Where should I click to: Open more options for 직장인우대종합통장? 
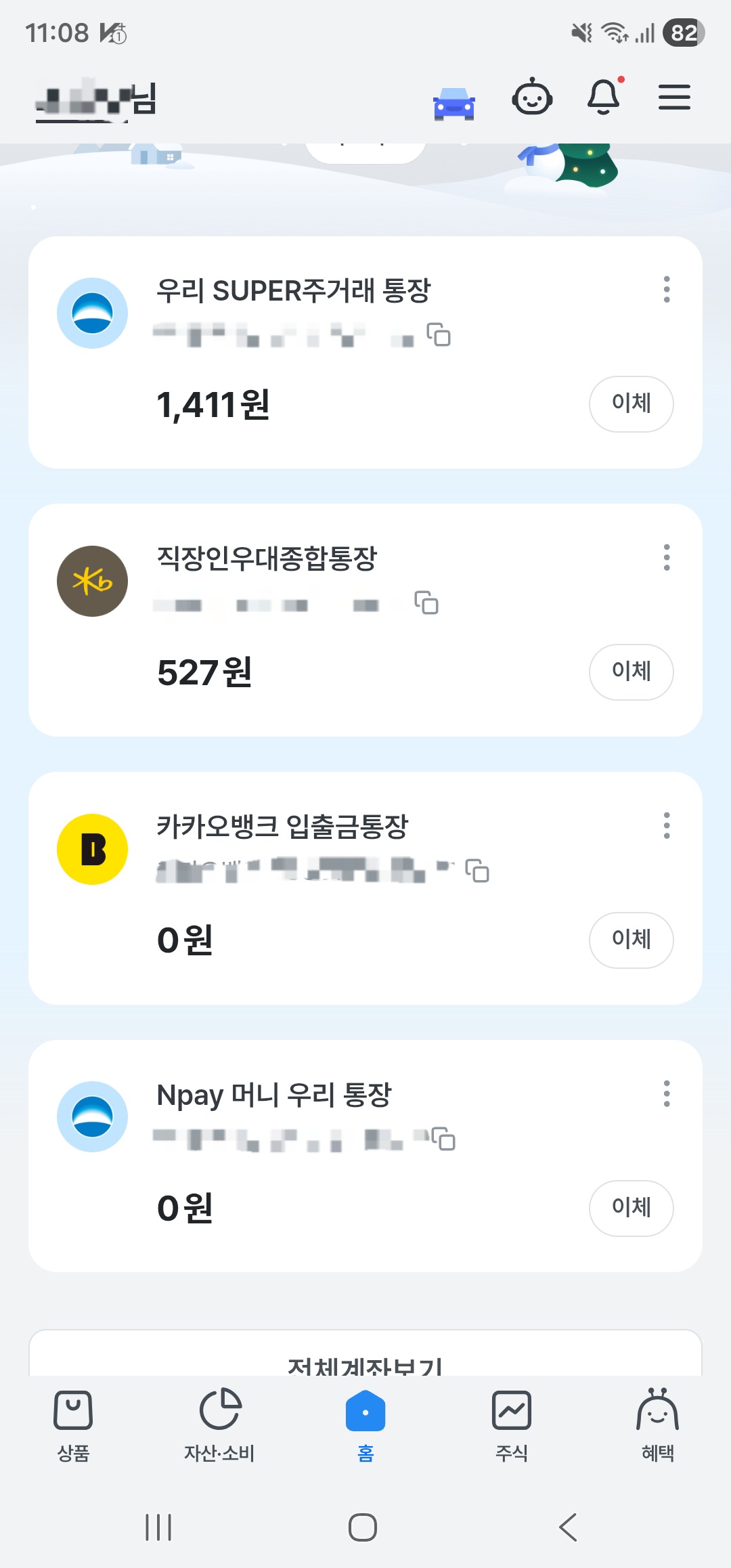point(667,557)
